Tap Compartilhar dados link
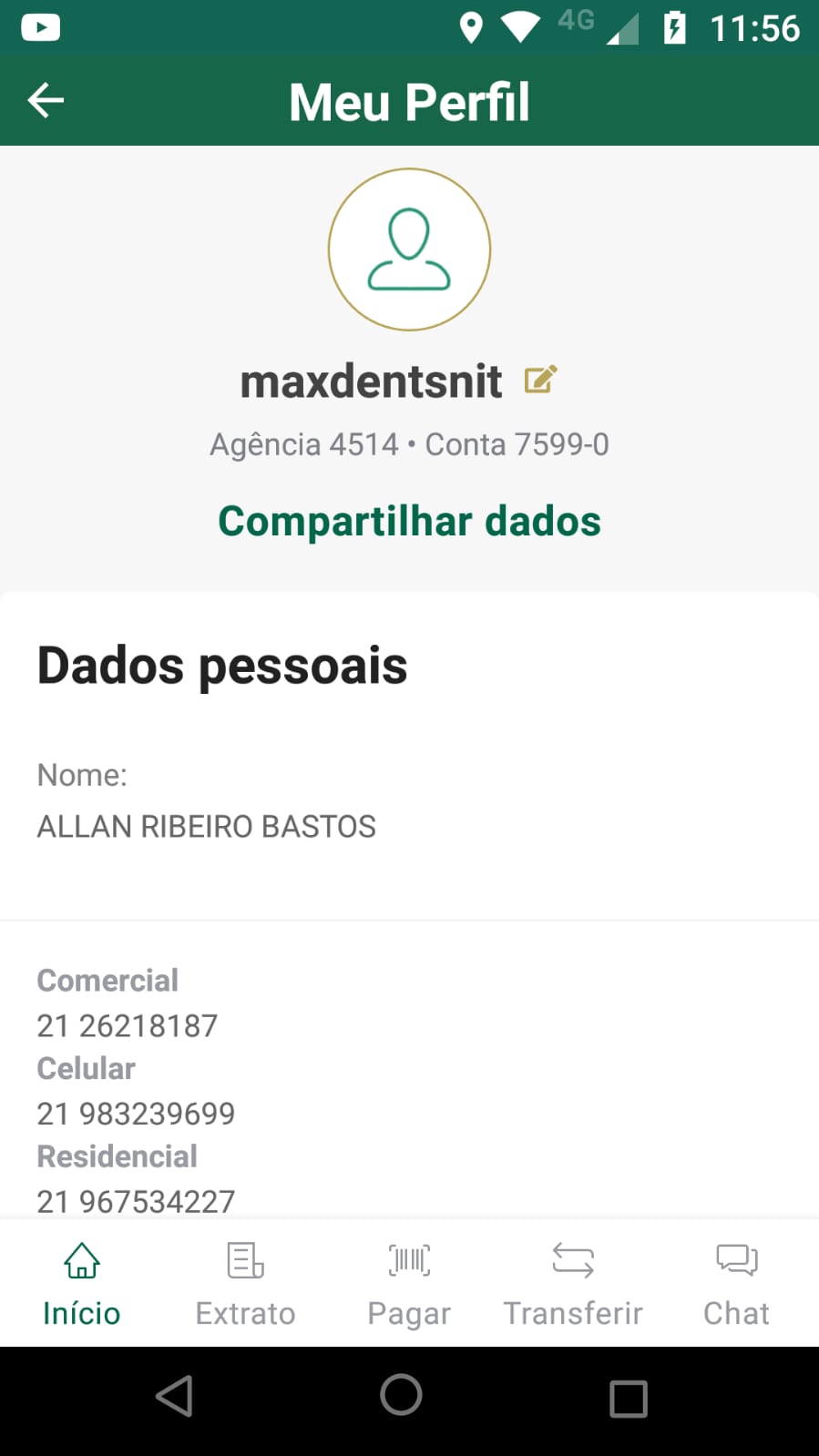 [409, 521]
